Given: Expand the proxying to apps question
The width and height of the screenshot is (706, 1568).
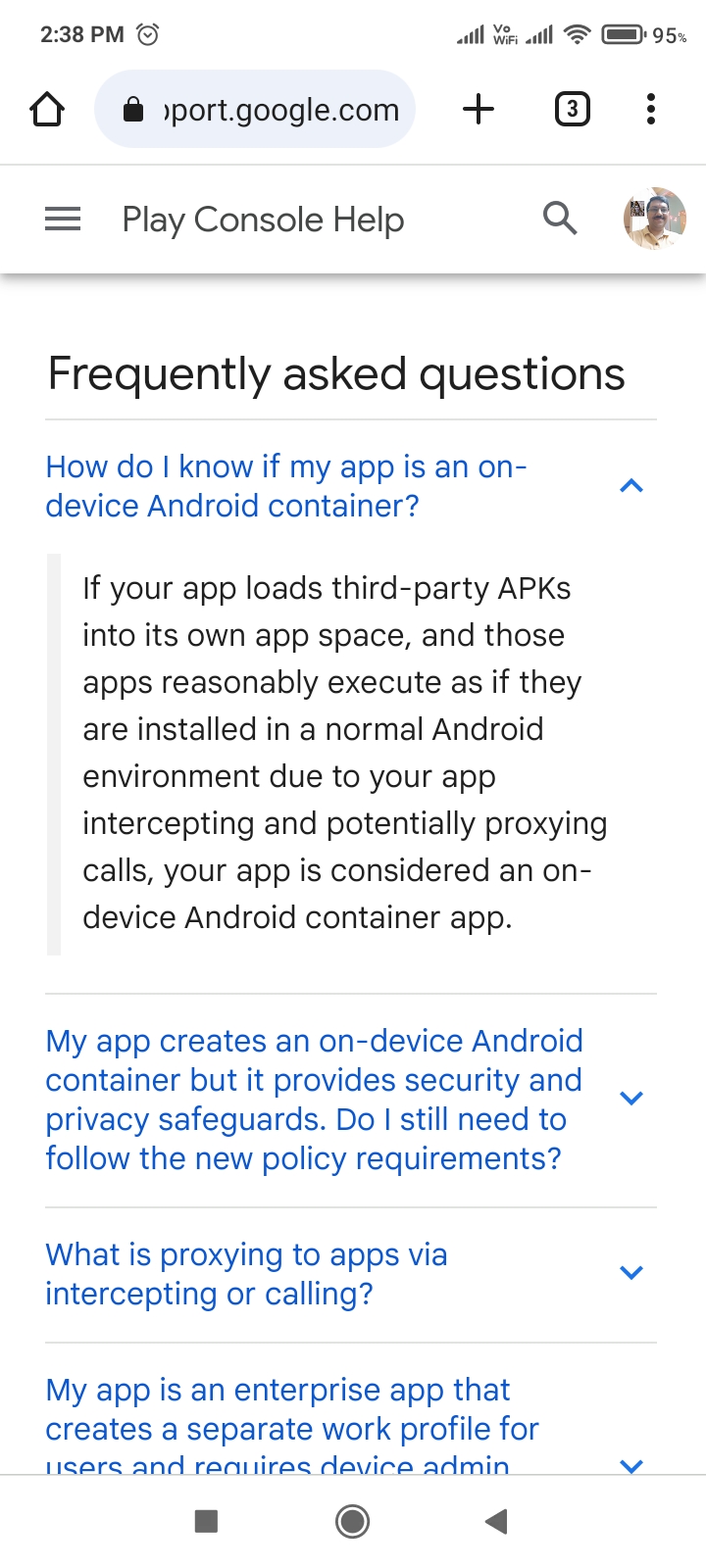Looking at the screenshot, I should coord(631,1273).
